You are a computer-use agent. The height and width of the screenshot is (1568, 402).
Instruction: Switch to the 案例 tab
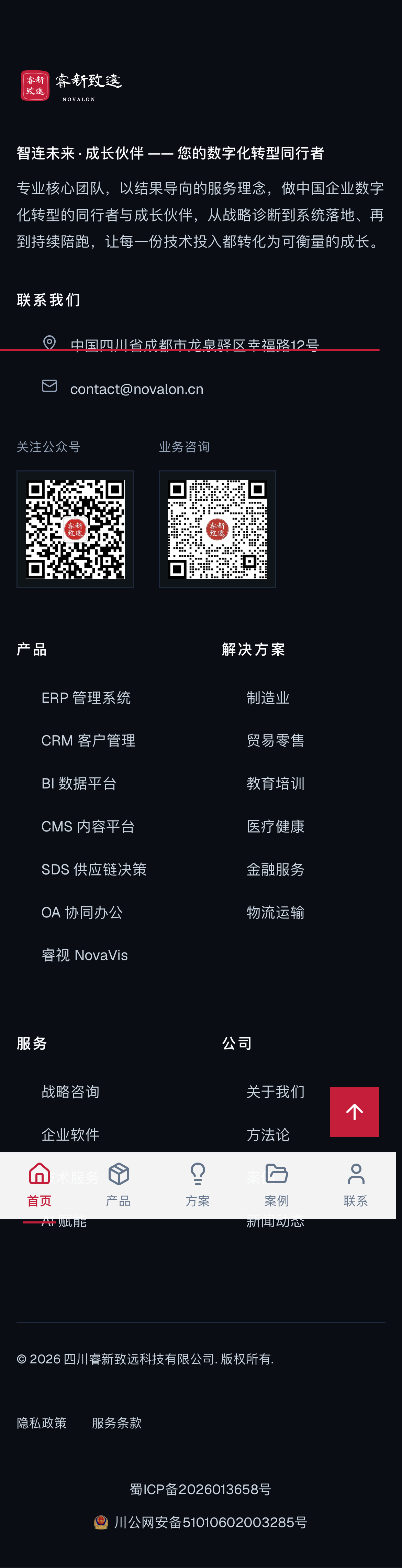point(277,1185)
